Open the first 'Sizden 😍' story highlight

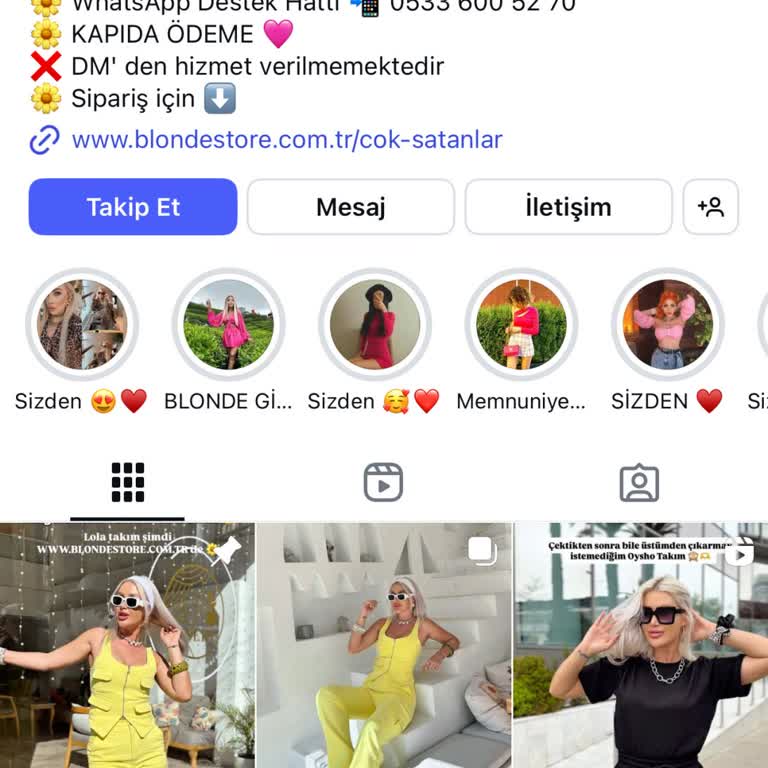click(x=82, y=325)
